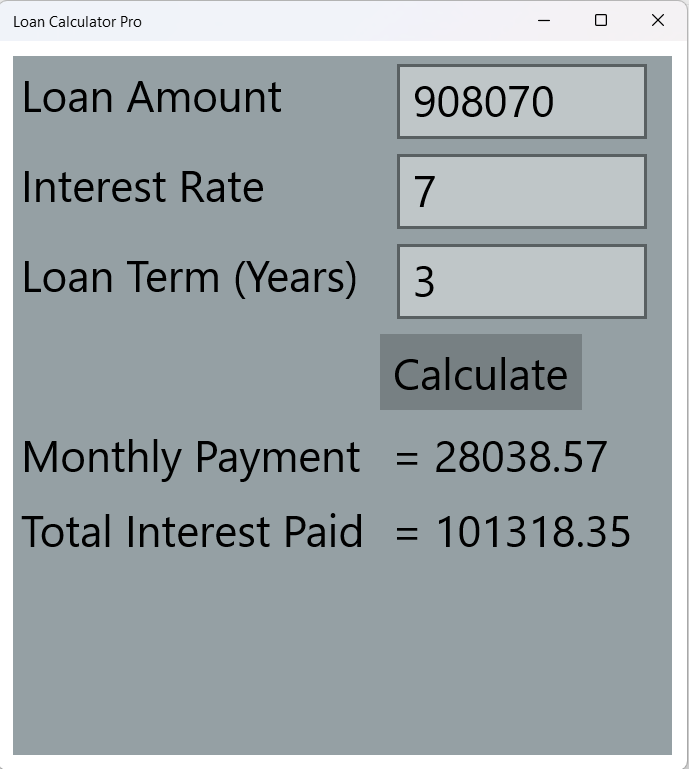Focus the Loan Amount field
This screenshot has width=689, height=769.
point(521,102)
